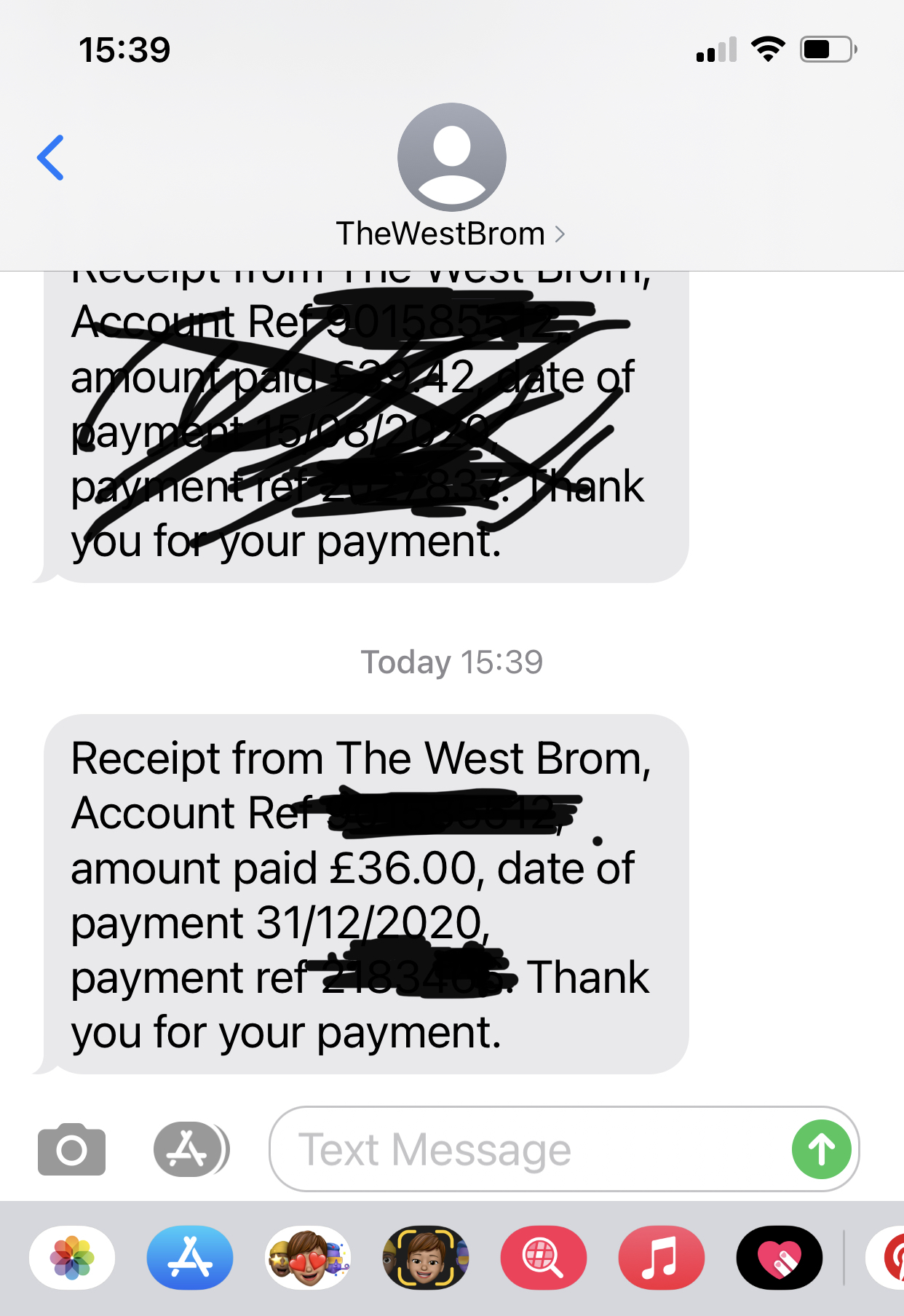
Task: Open TheWestBrom contact details
Action: click(451, 234)
